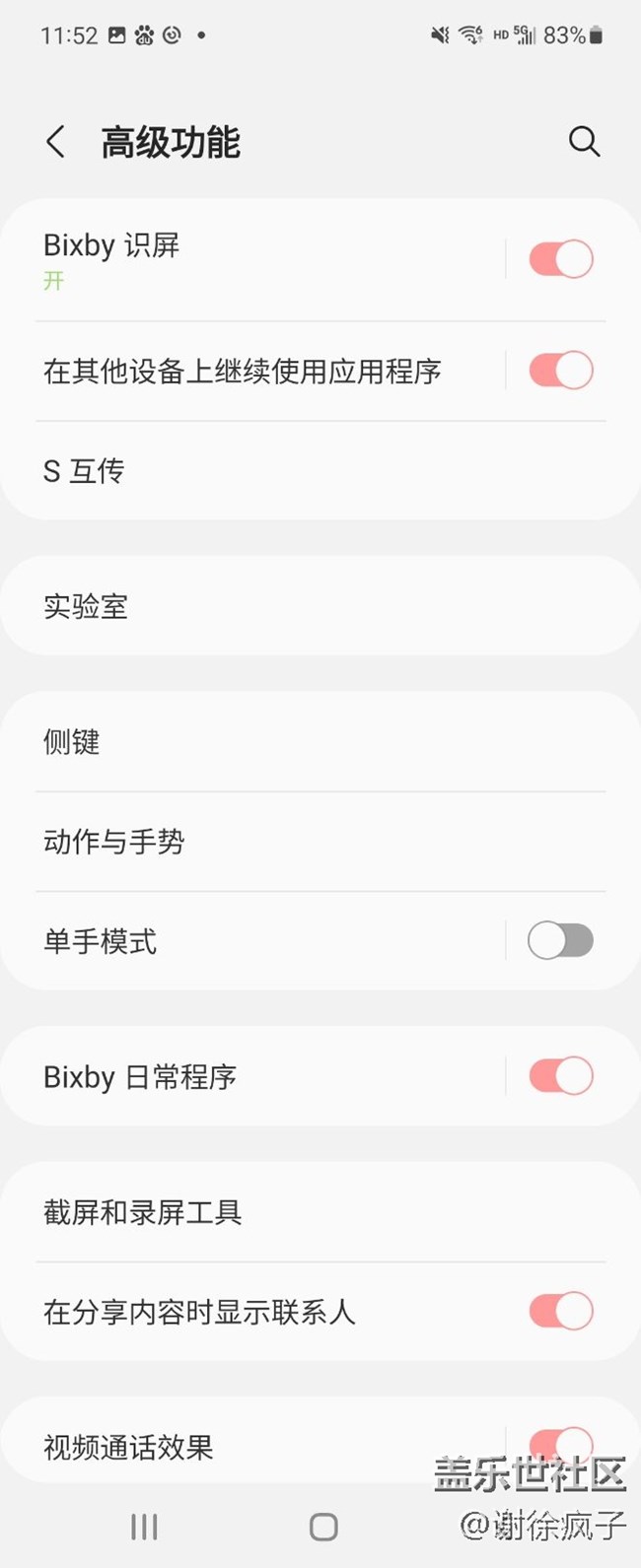Open 视频通话效果 settings
Viewport: 641px width, 1568px height.
point(247,1447)
